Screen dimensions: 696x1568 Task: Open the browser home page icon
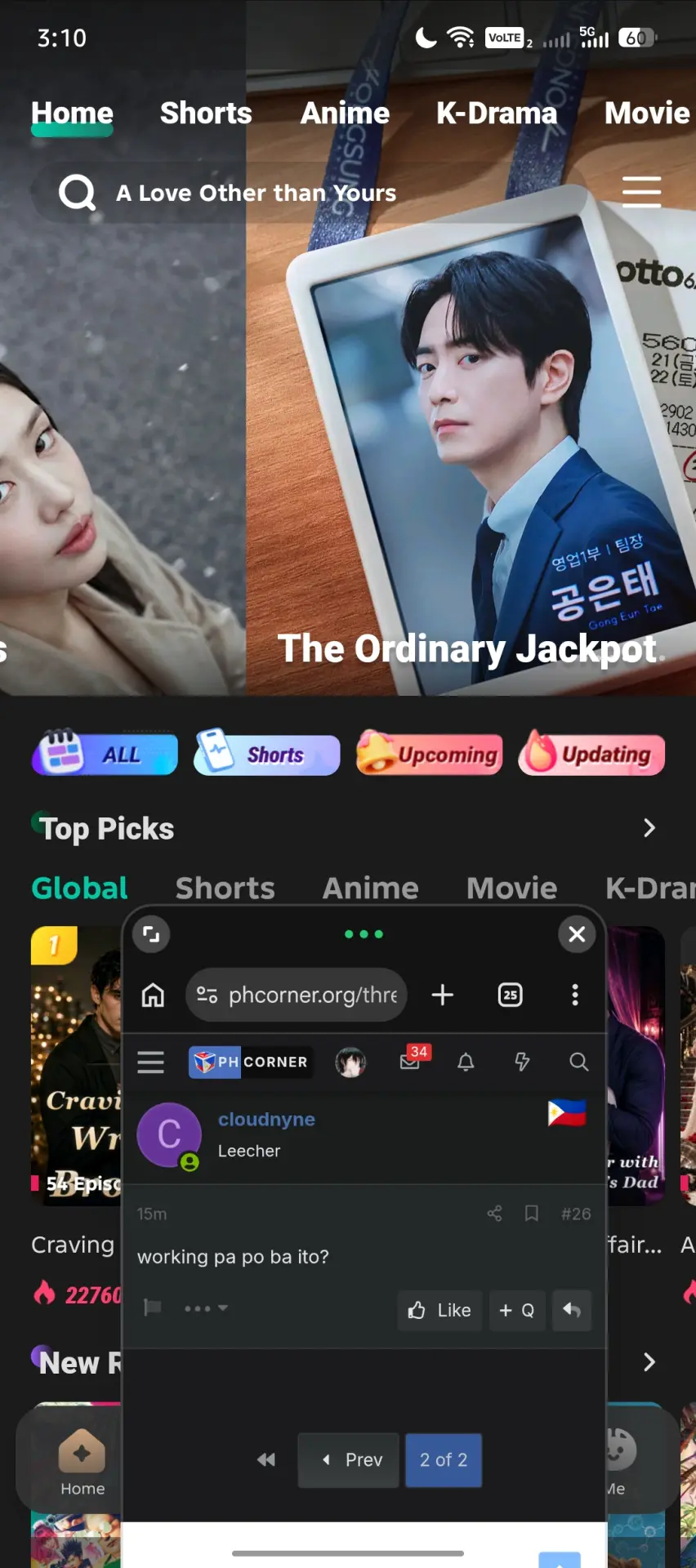(x=153, y=995)
